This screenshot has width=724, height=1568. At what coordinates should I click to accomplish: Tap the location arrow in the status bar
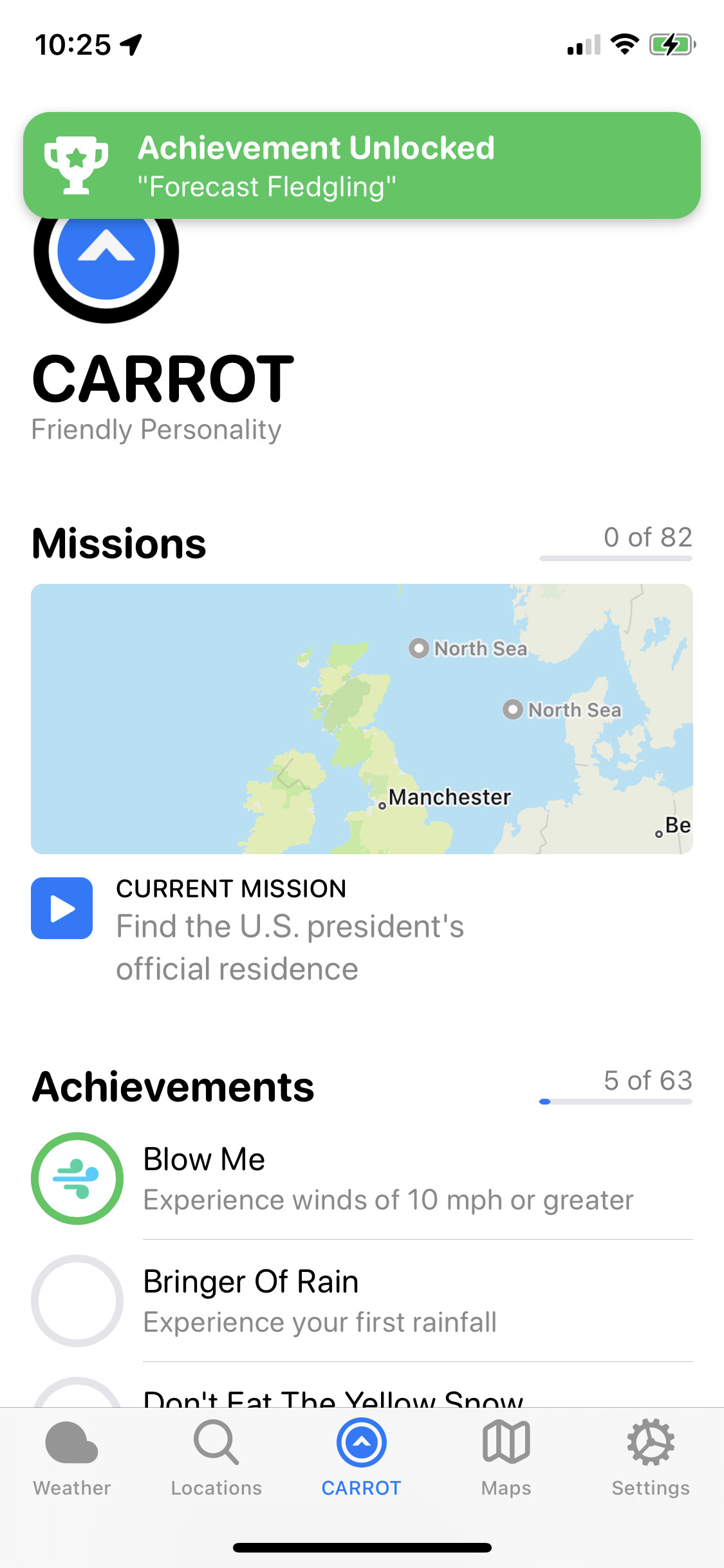pos(131,44)
